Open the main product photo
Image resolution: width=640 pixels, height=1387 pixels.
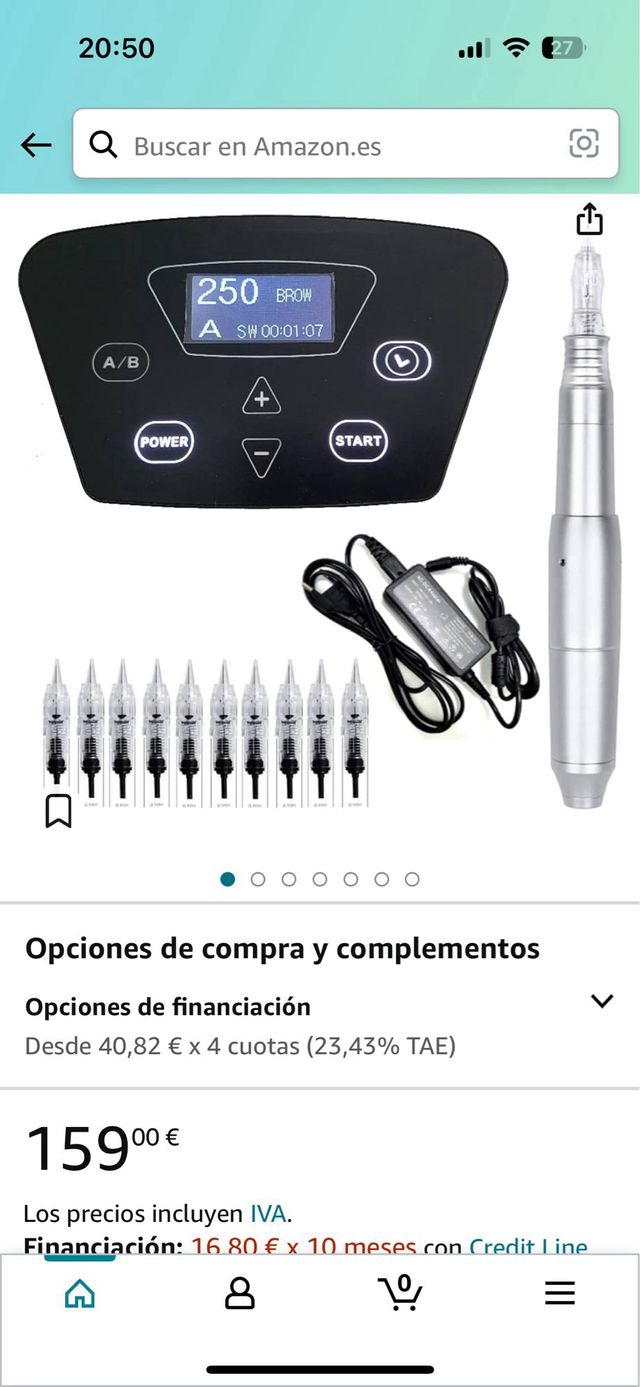tap(320, 520)
